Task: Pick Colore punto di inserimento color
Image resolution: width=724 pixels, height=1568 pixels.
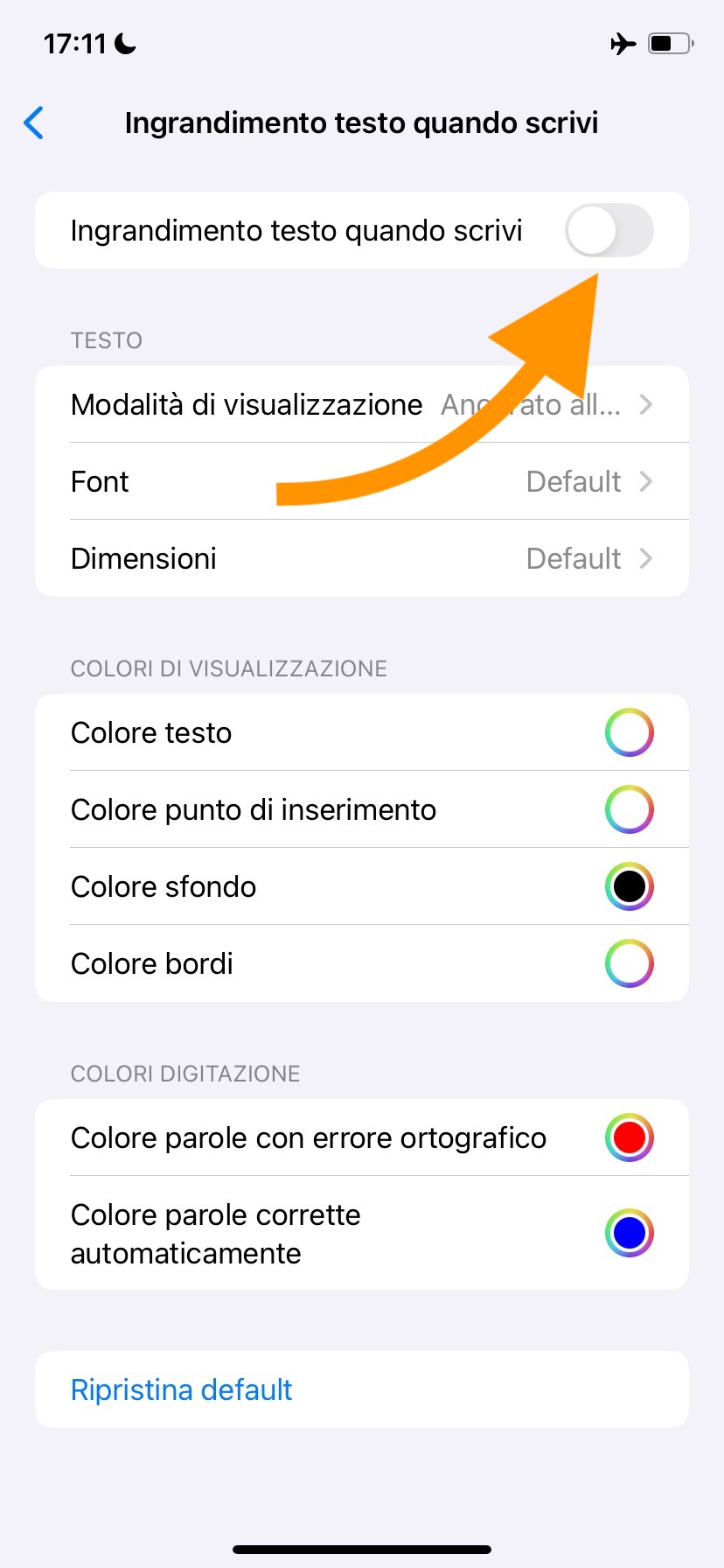Action: tap(629, 810)
